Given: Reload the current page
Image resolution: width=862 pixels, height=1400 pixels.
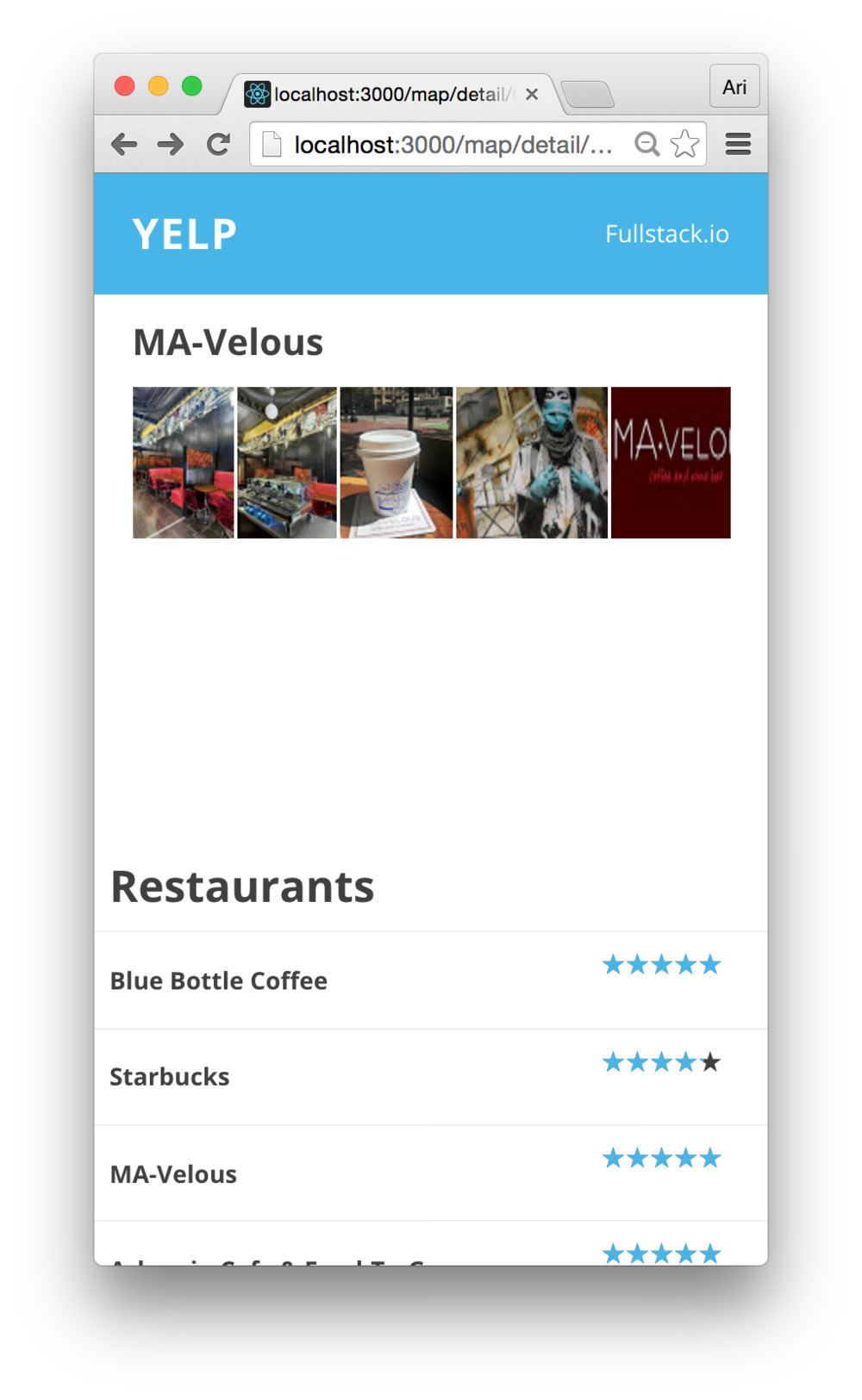Looking at the screenshot, I should (x=219, y=144).
